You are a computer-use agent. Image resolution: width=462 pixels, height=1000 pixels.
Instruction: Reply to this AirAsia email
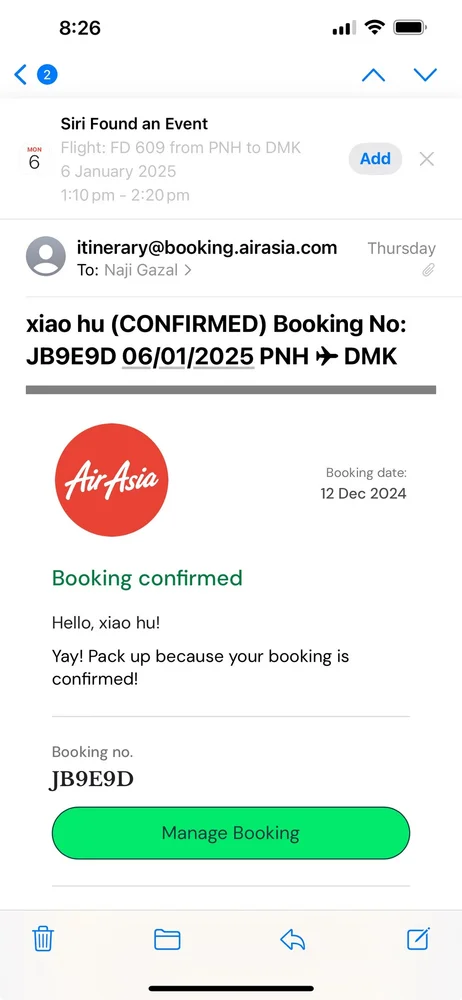(292, 939)
